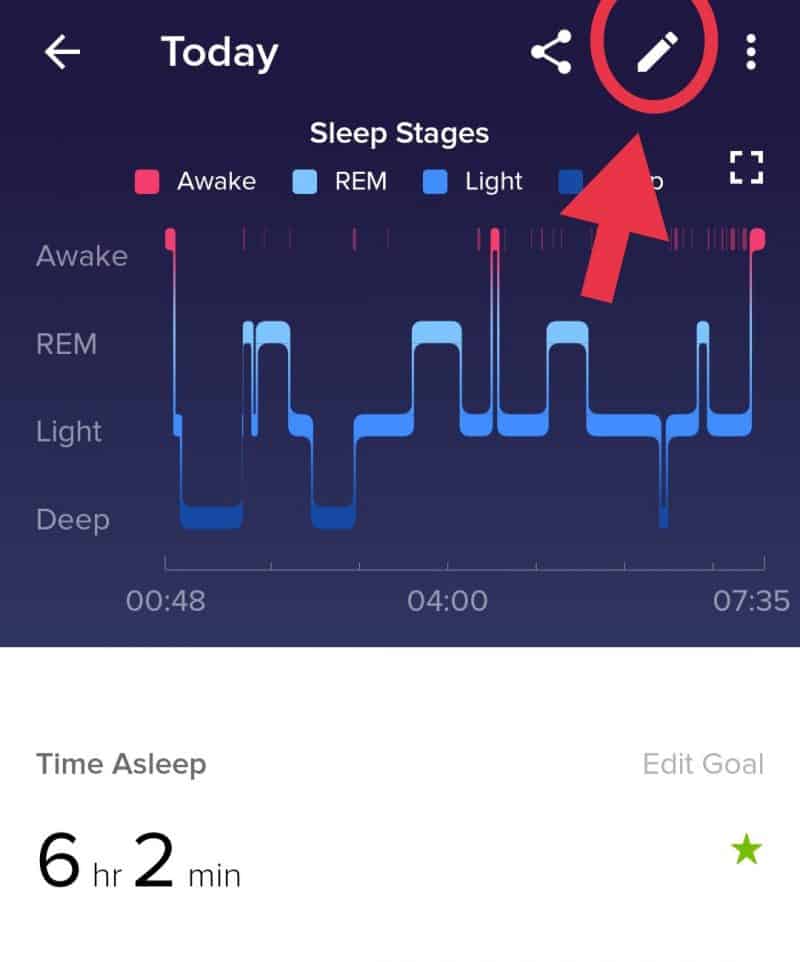Viewport: 800px width, 962px height.
Task: Open the three-dot overflow menu
Action: pos(751,53)
